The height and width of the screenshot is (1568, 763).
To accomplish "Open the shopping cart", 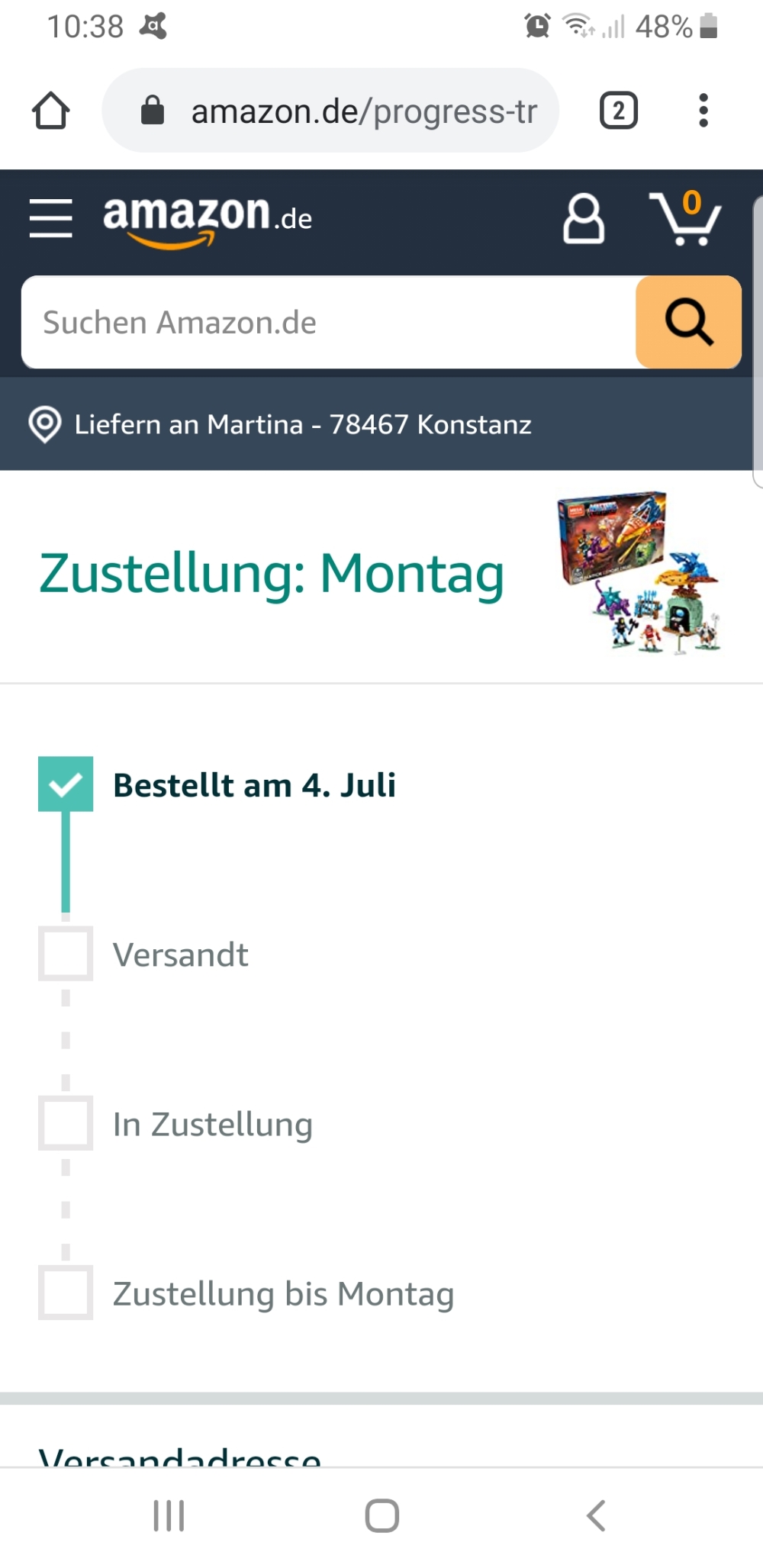I will pos(684,218).
